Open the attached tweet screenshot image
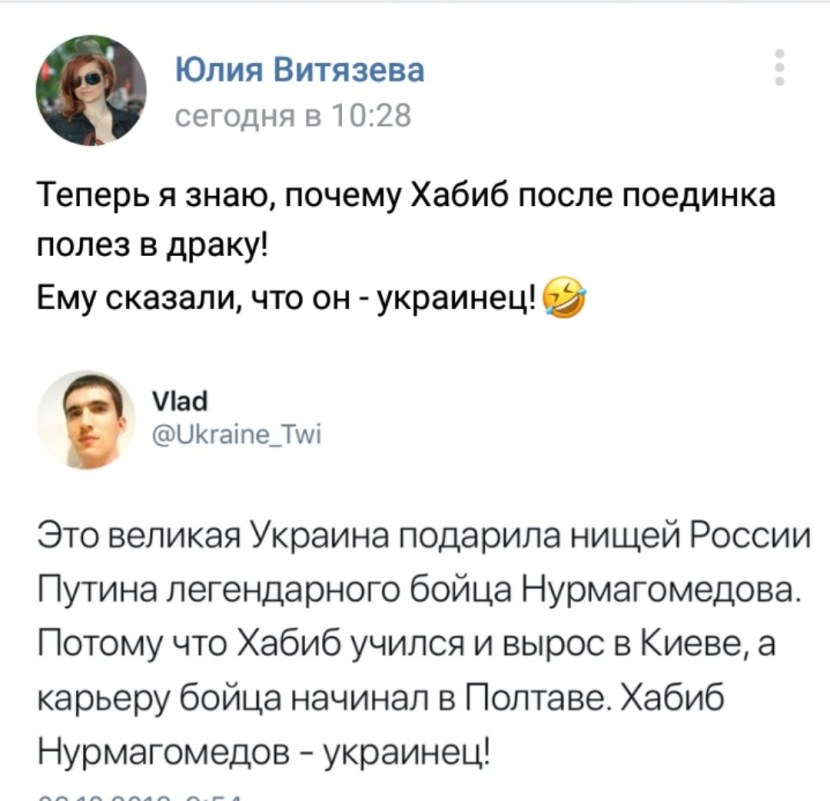This screenshot has width=830, height=801. pos(415,580)
